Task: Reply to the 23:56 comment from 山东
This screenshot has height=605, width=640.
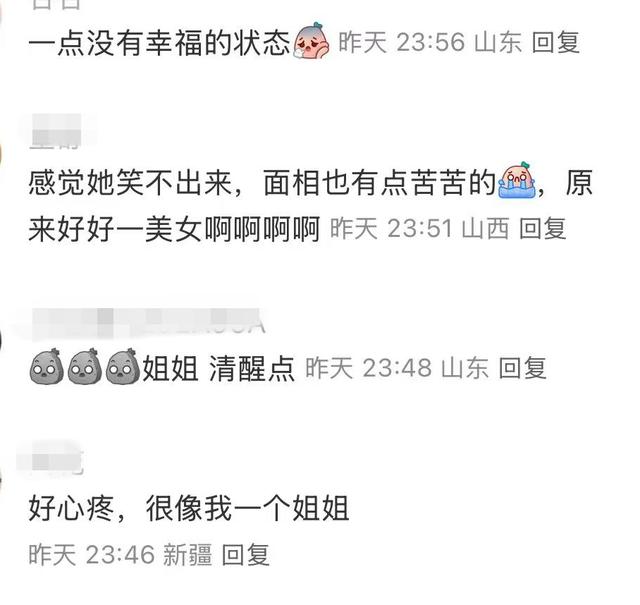Action: tap(556, 42)
